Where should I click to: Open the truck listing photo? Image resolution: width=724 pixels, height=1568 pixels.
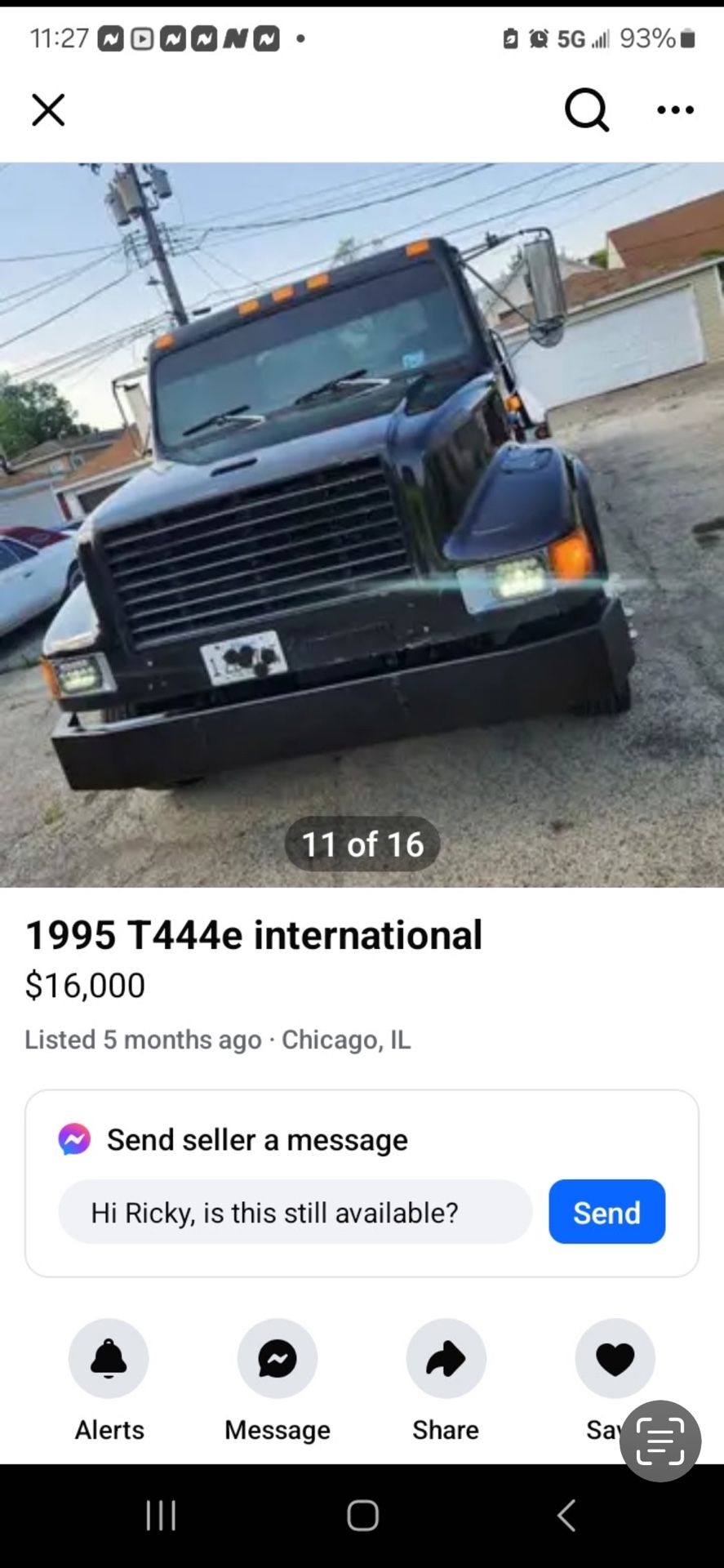tap(362, 524)
